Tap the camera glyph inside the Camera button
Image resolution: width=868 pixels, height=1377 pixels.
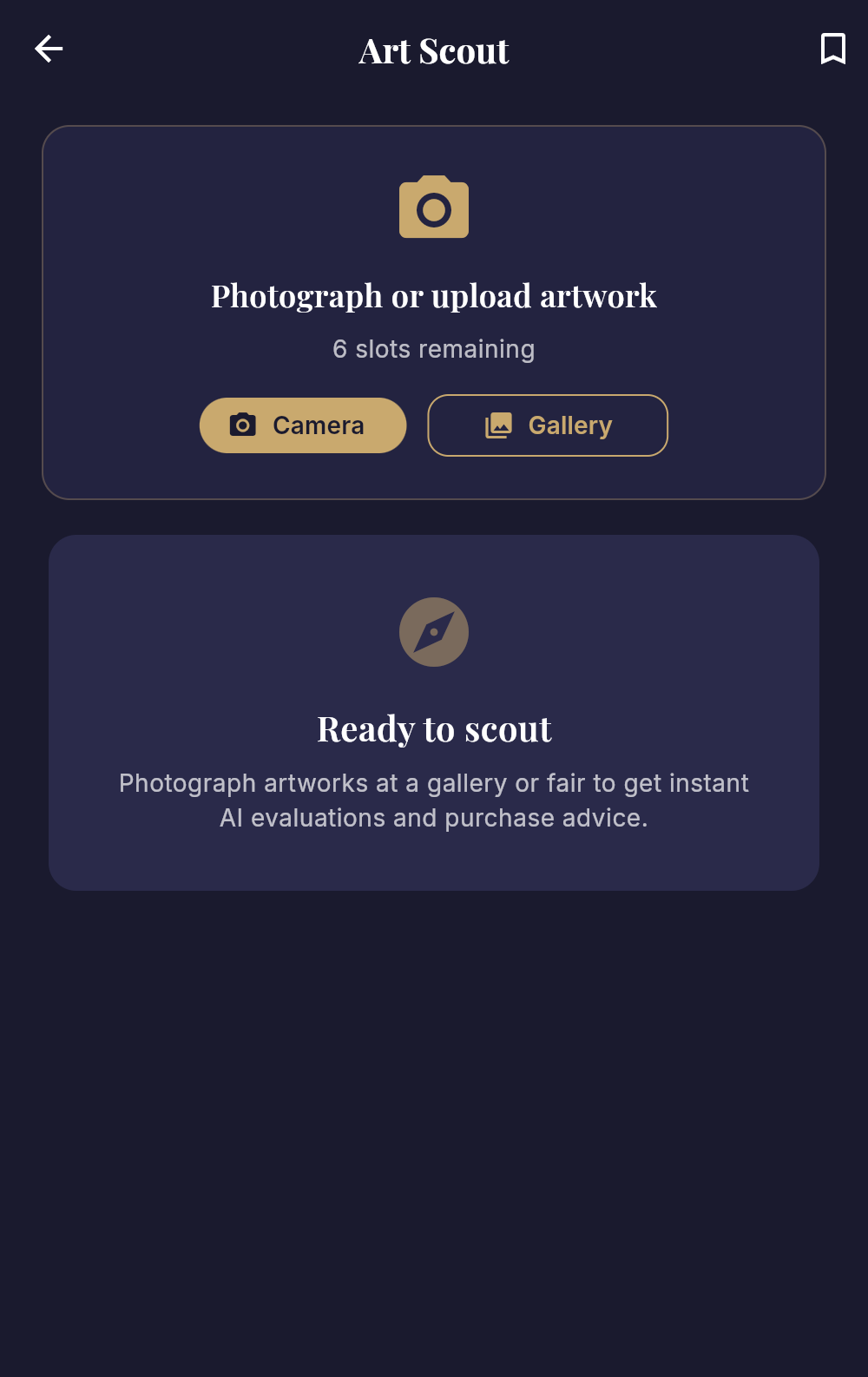243,425
